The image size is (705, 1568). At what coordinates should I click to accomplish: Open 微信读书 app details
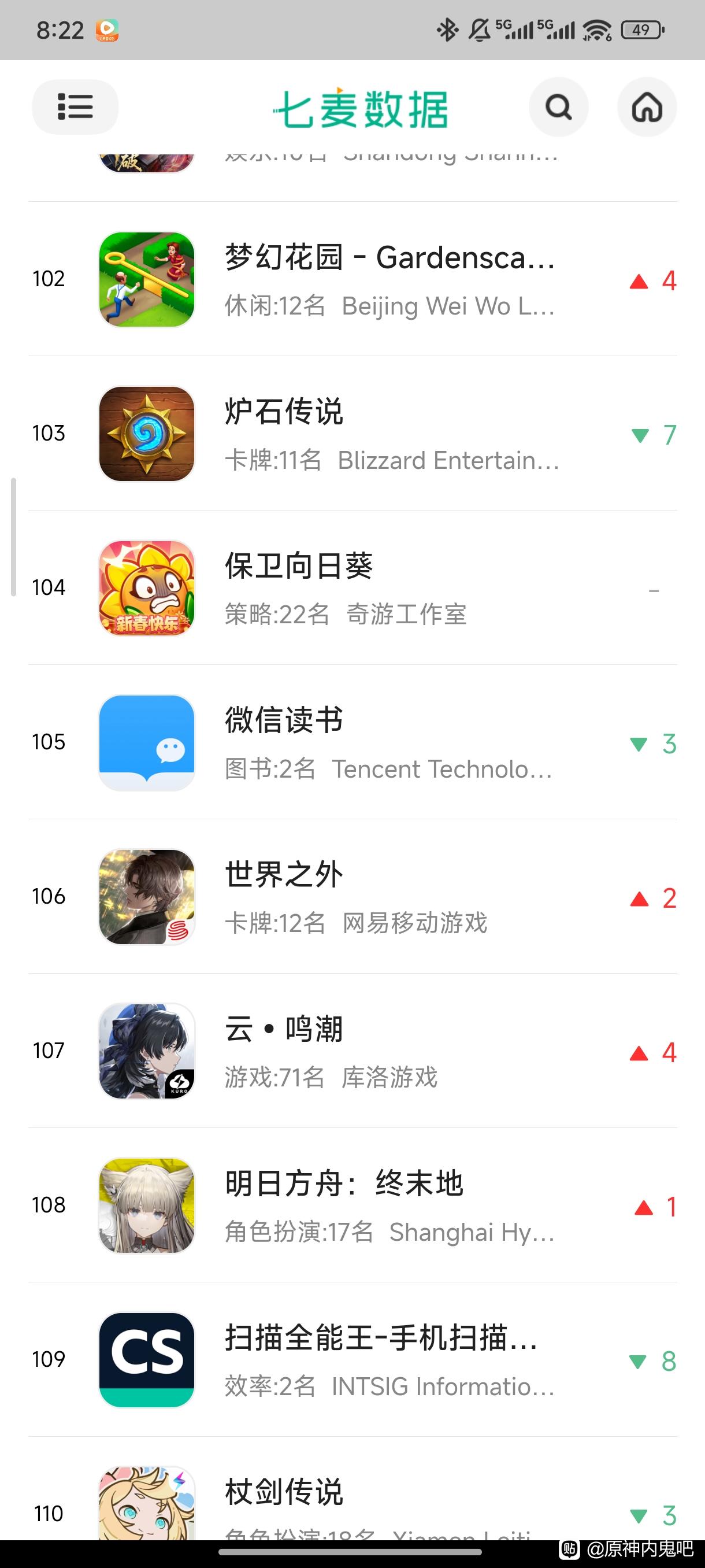(388, 742)
